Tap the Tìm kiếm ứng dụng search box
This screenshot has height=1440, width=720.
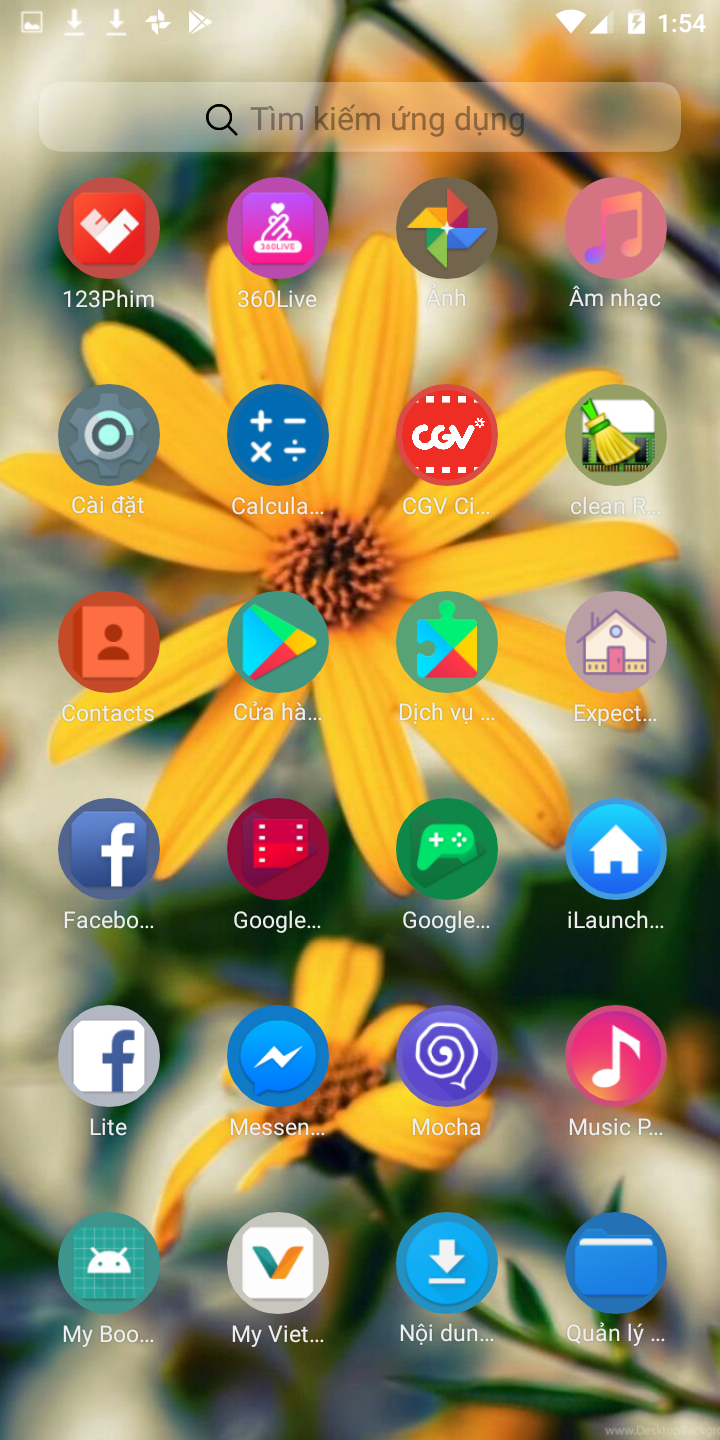(360, 119)
